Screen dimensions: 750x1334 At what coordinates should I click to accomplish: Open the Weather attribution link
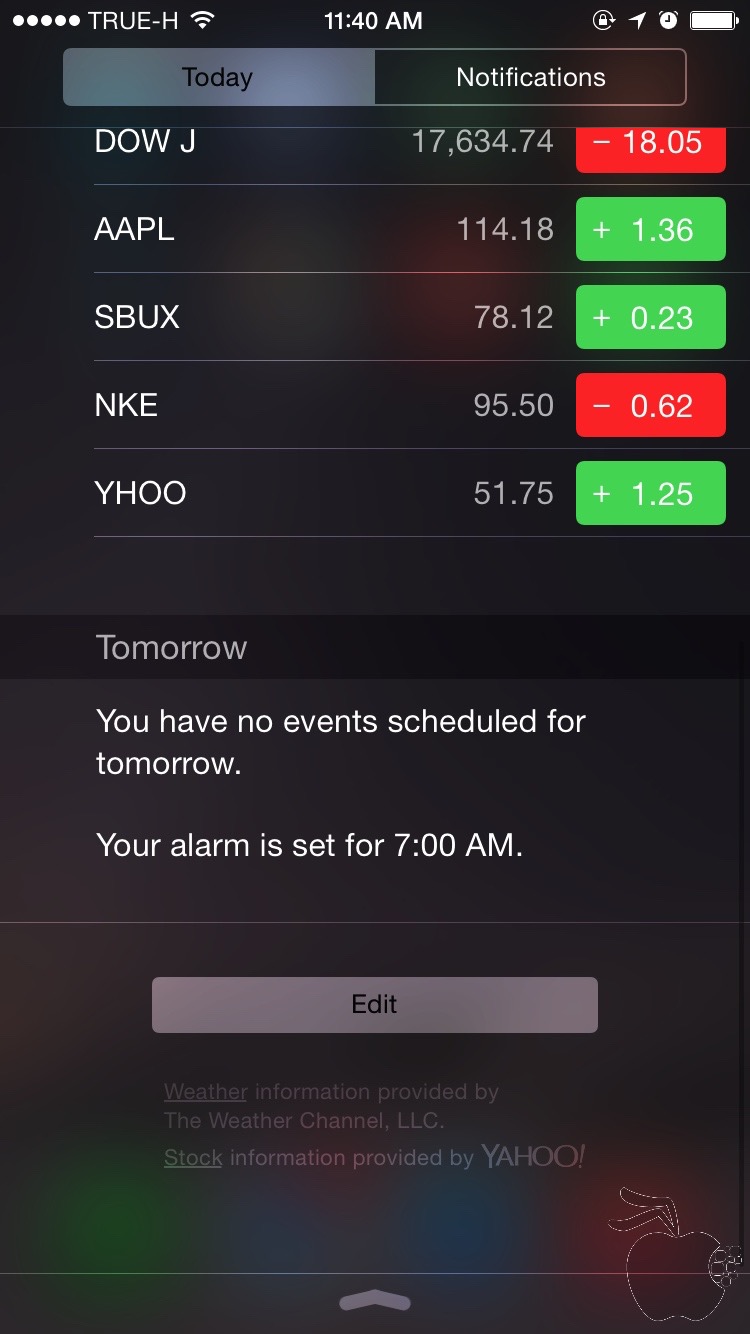point(205,1091)
